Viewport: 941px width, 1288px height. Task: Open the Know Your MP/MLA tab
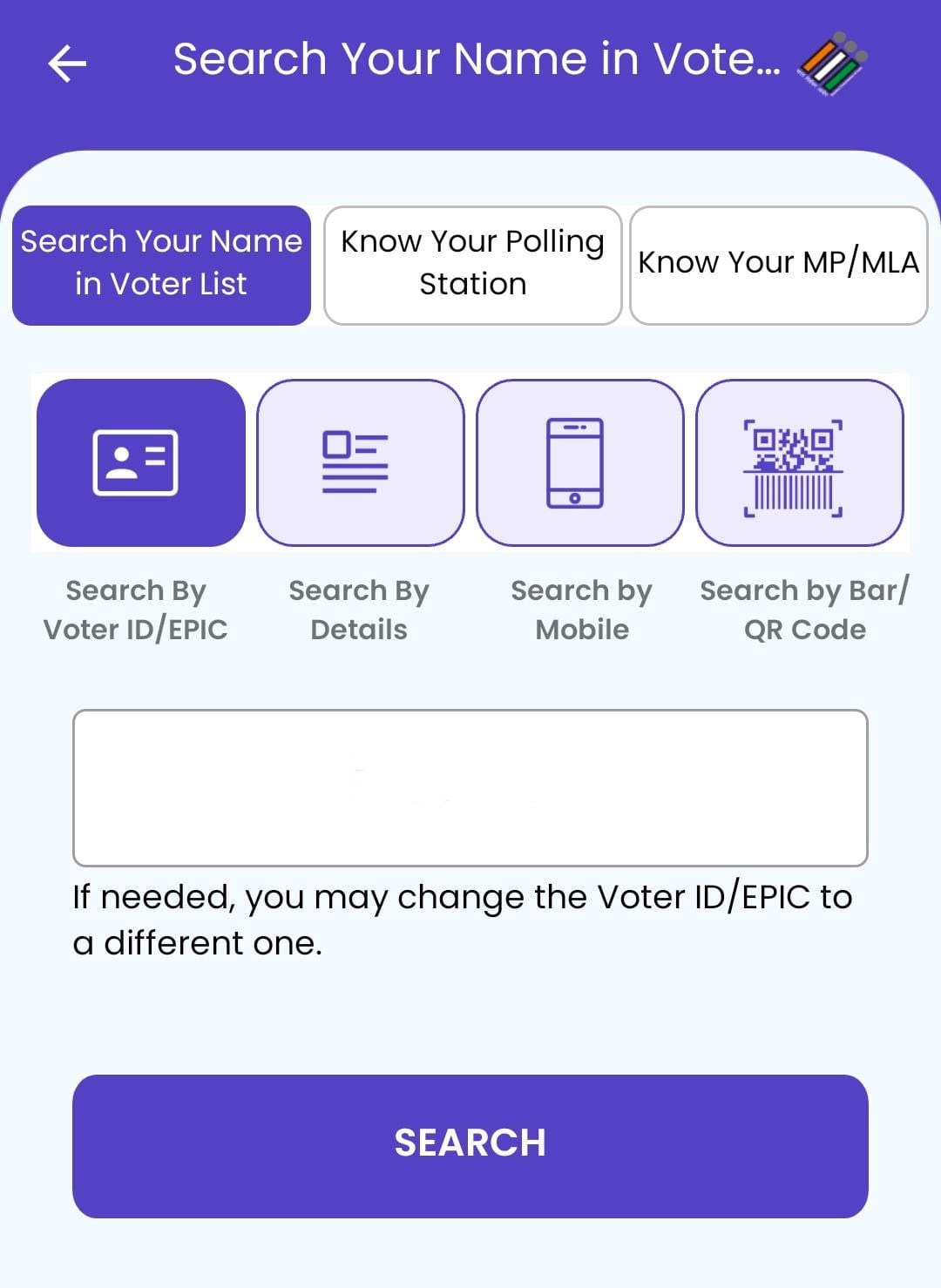[x=778, y=265]
